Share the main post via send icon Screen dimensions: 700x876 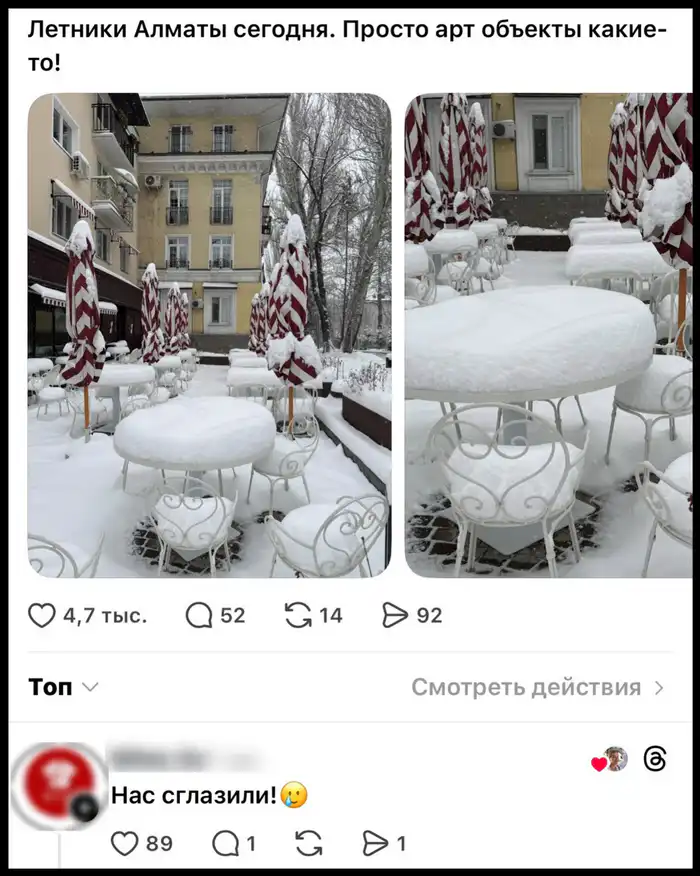[x=395, y=616]
